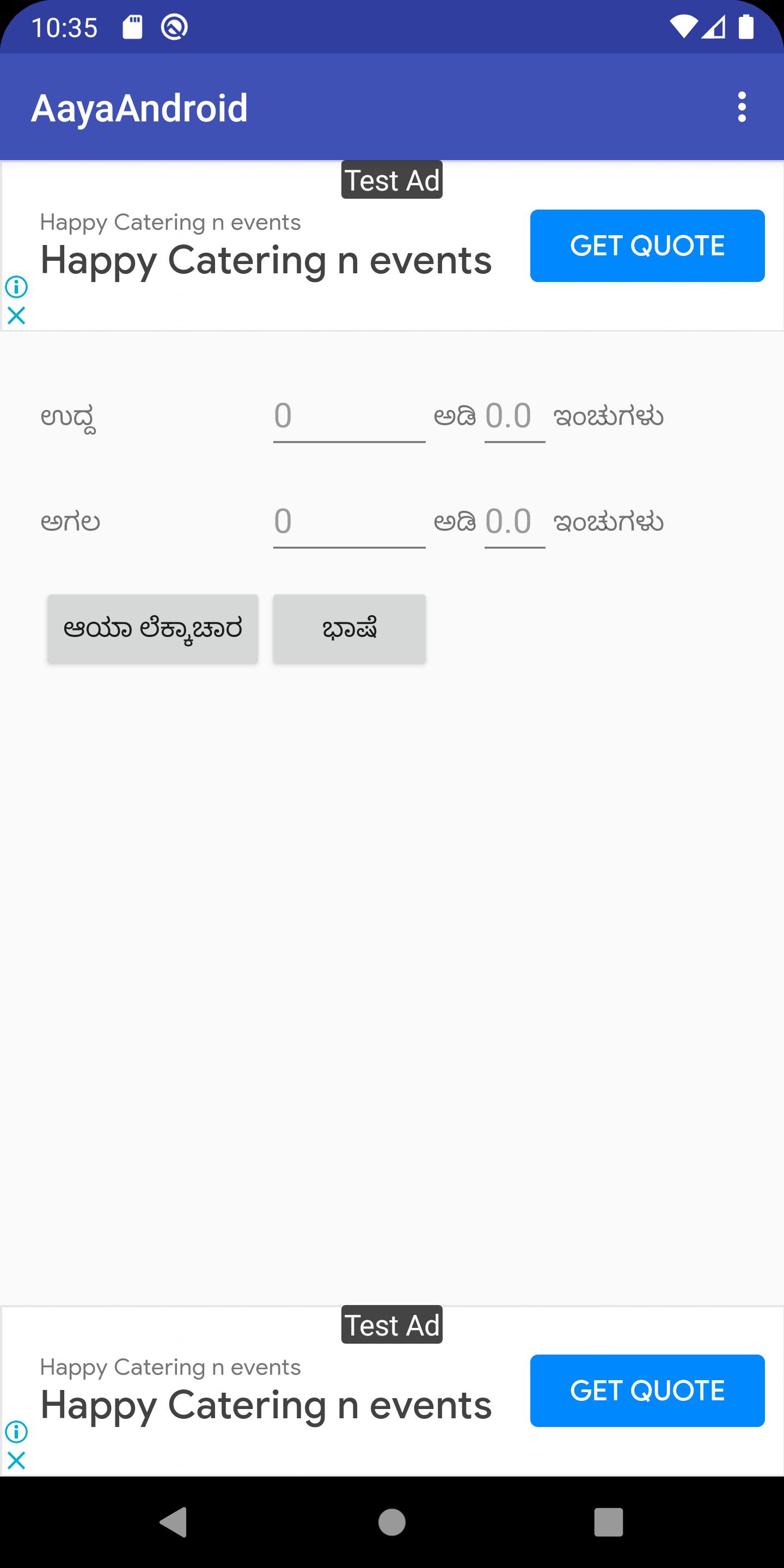Open ad info icon on top banner
Screen dimensions: 784x1568
click(x=16, y=287)
